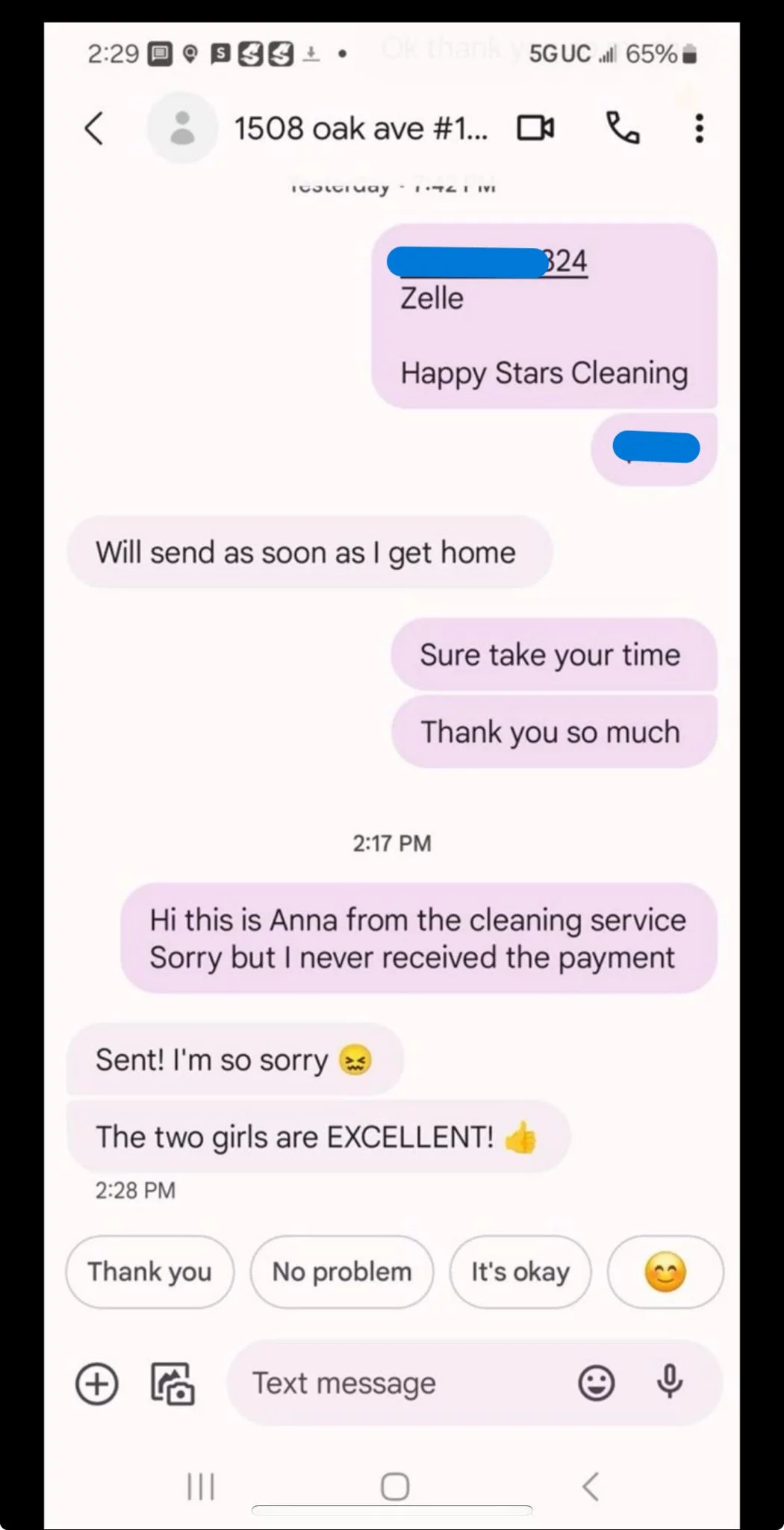Focus the Text message field
This screenshot has height=1530, width=784.
pyautogui.click(x=403, y=1384)
